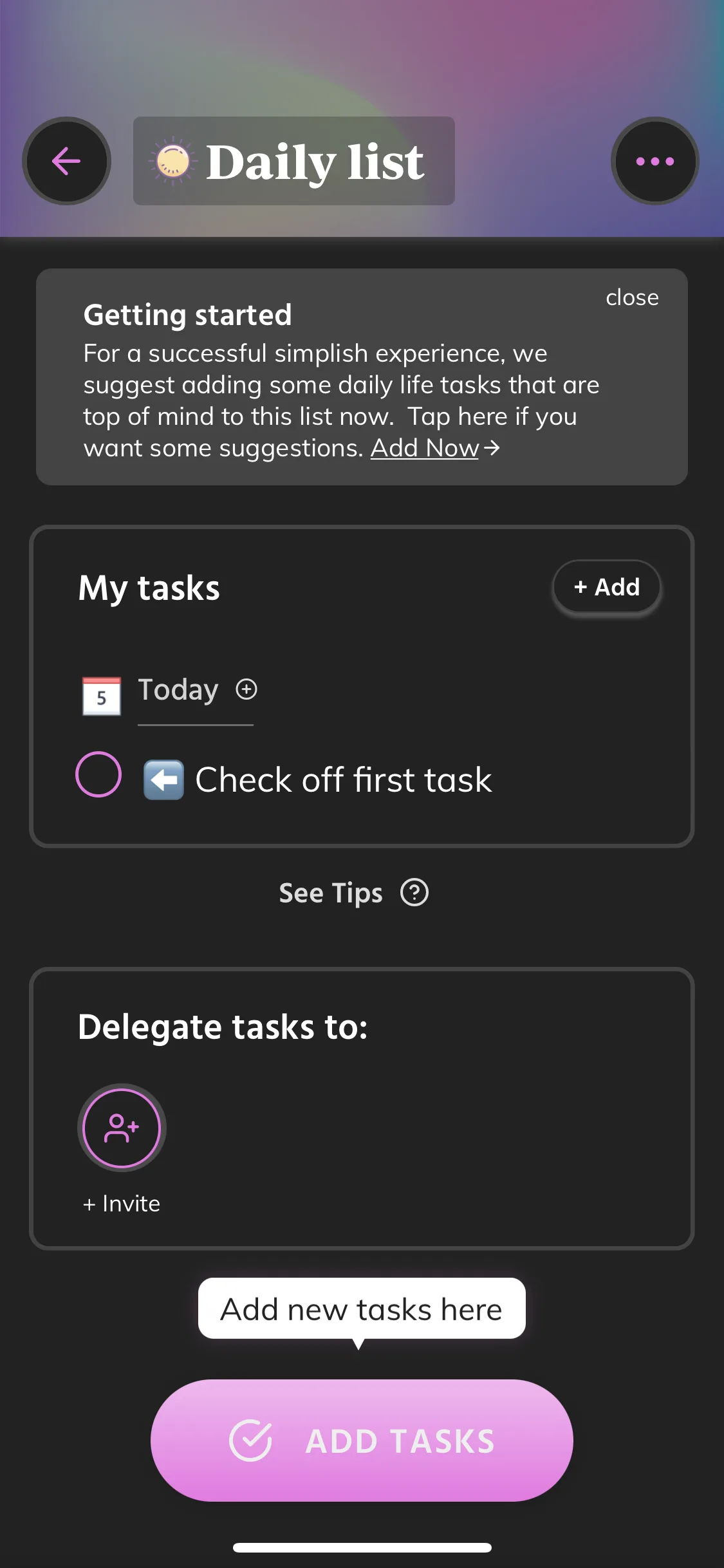Dismiss the Getting started banner

point(631,297)
